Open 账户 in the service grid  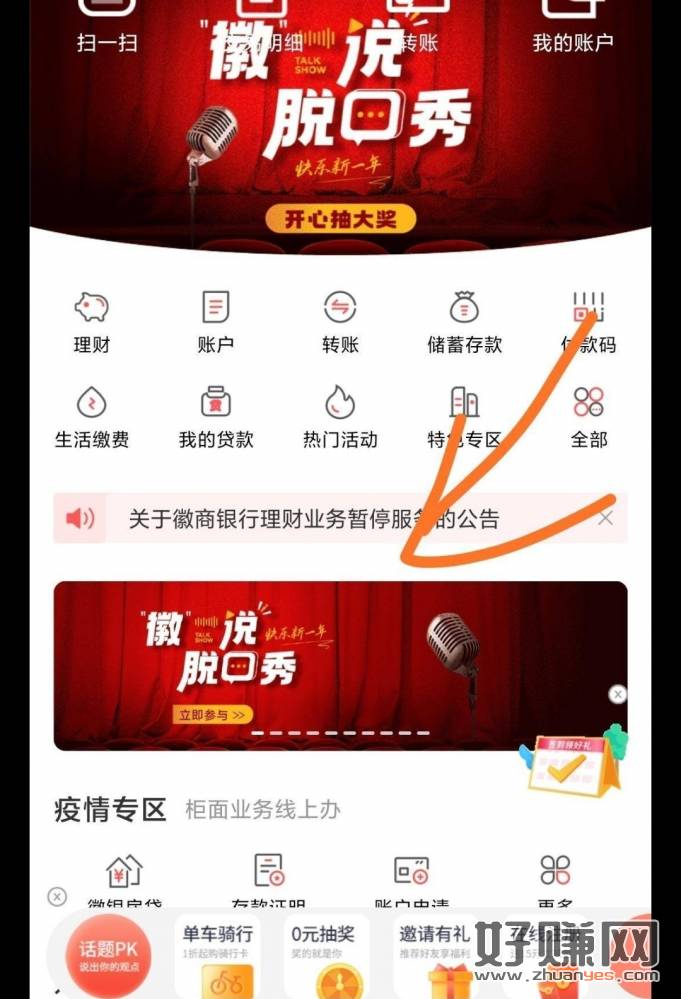point(215,322)
